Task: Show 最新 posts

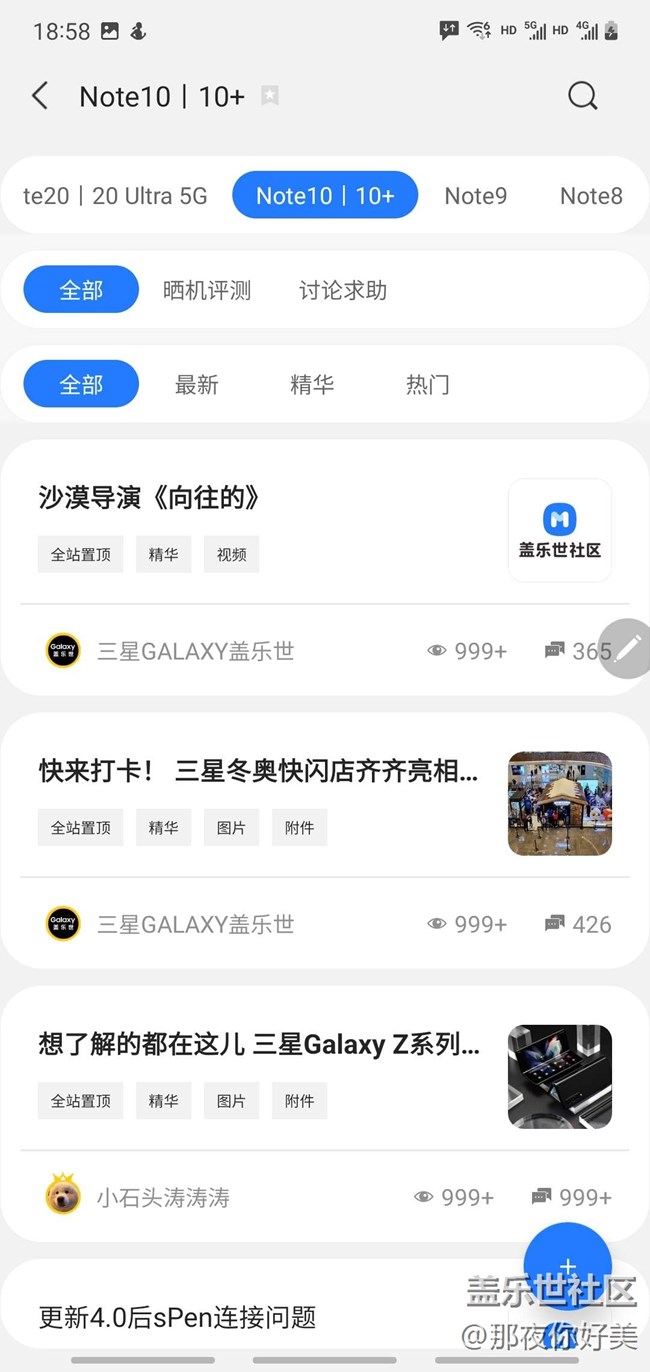Action: point(197,385)
